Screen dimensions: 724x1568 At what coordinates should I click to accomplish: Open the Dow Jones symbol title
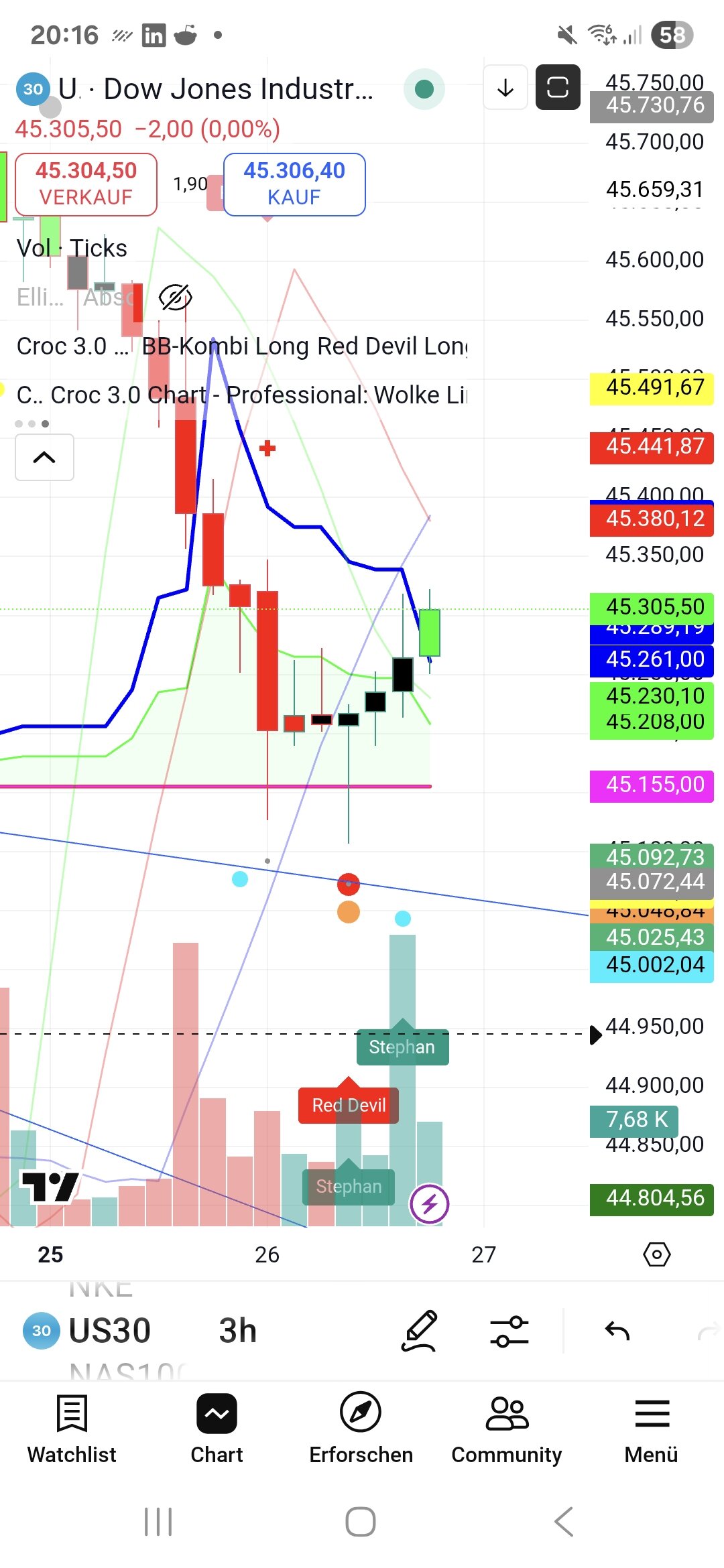(215, 89)
